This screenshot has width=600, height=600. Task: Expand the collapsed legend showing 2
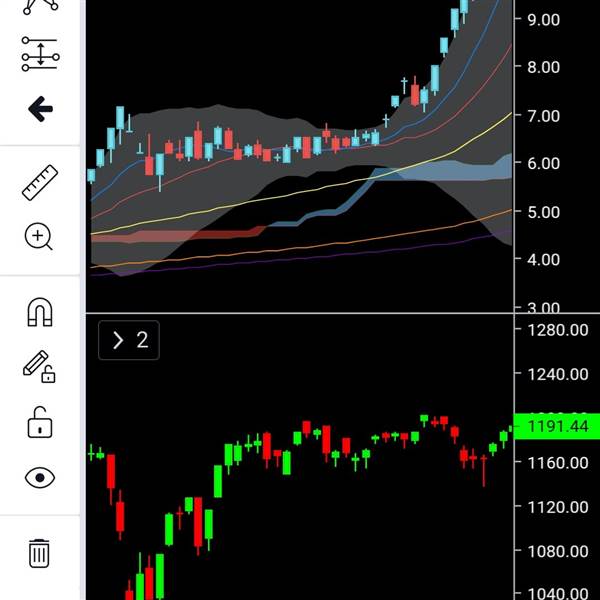pos(129,341)
